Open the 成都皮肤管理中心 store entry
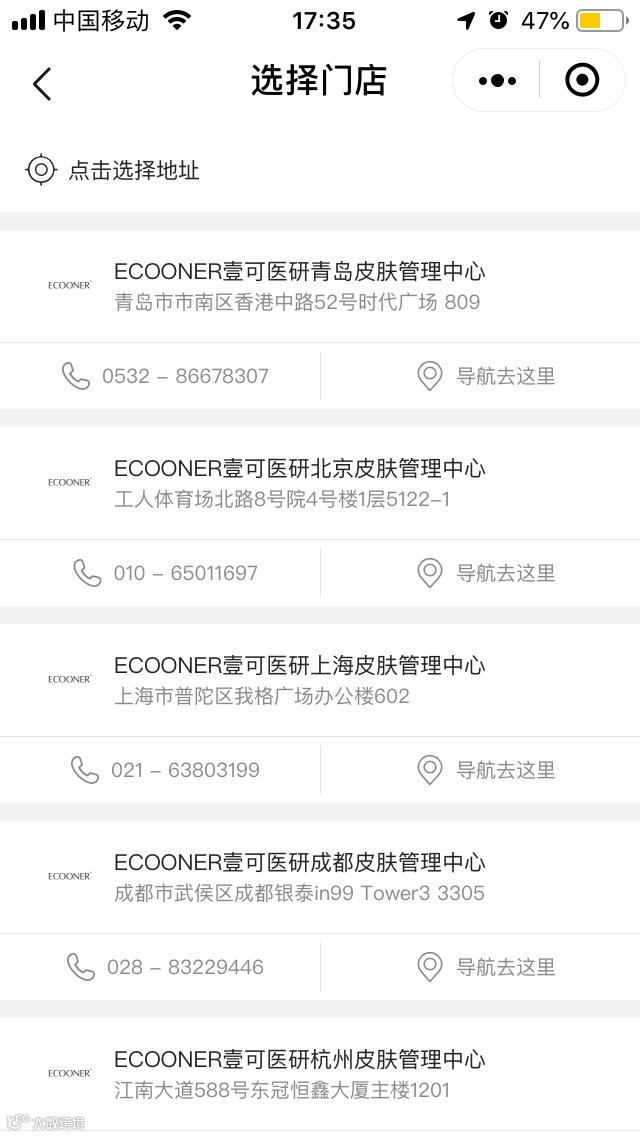The width and height of the screenshot is (640, 1136). pyautogui.click(x=298, y=877)
